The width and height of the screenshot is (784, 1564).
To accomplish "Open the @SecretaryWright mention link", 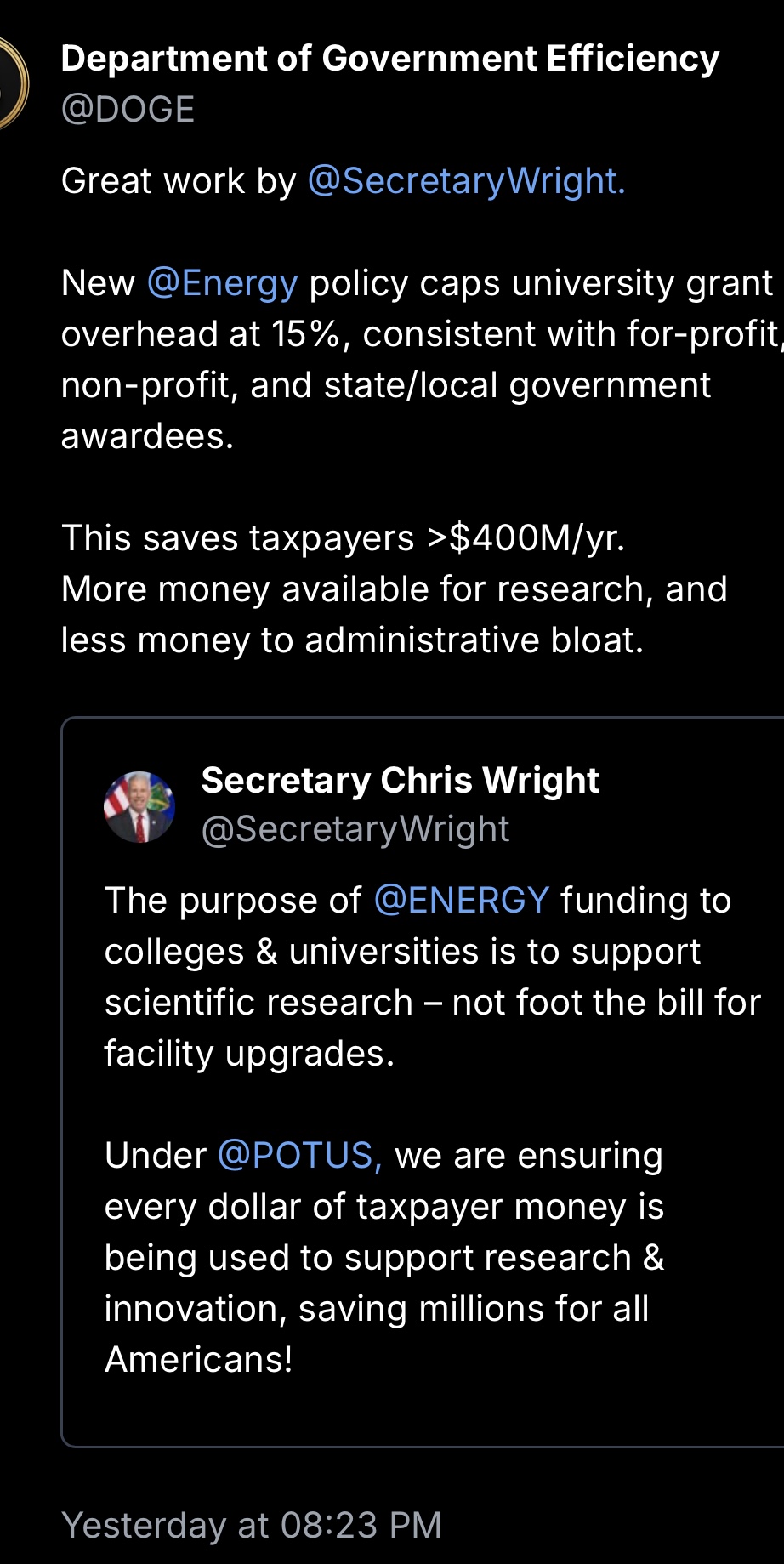I will (x=466, y=181).
